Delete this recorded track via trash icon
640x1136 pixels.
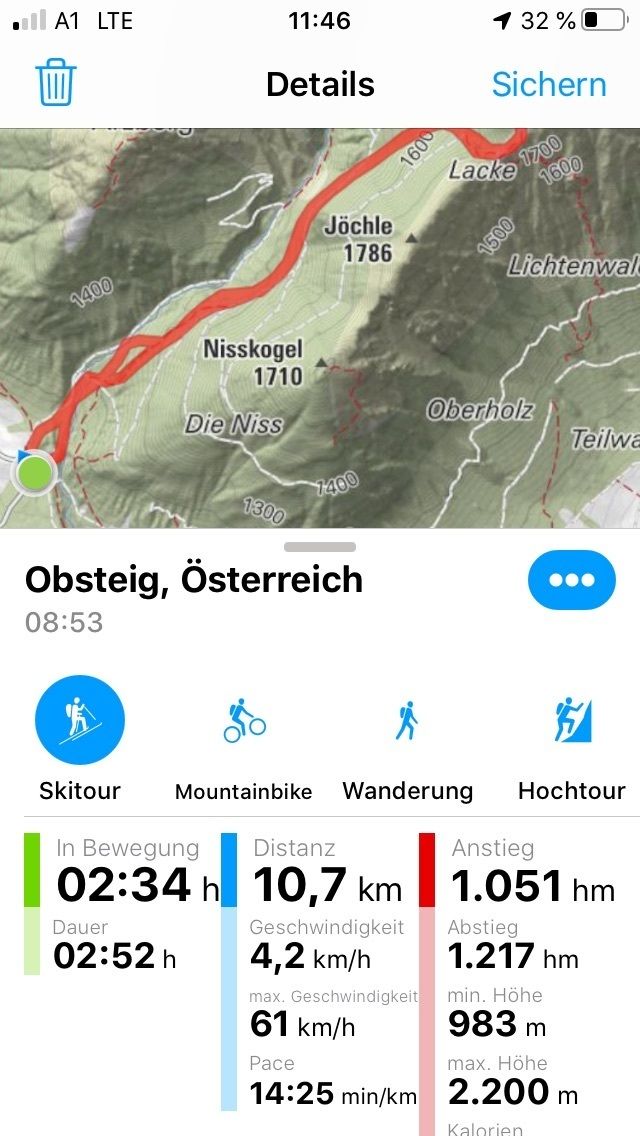[56, 83]
